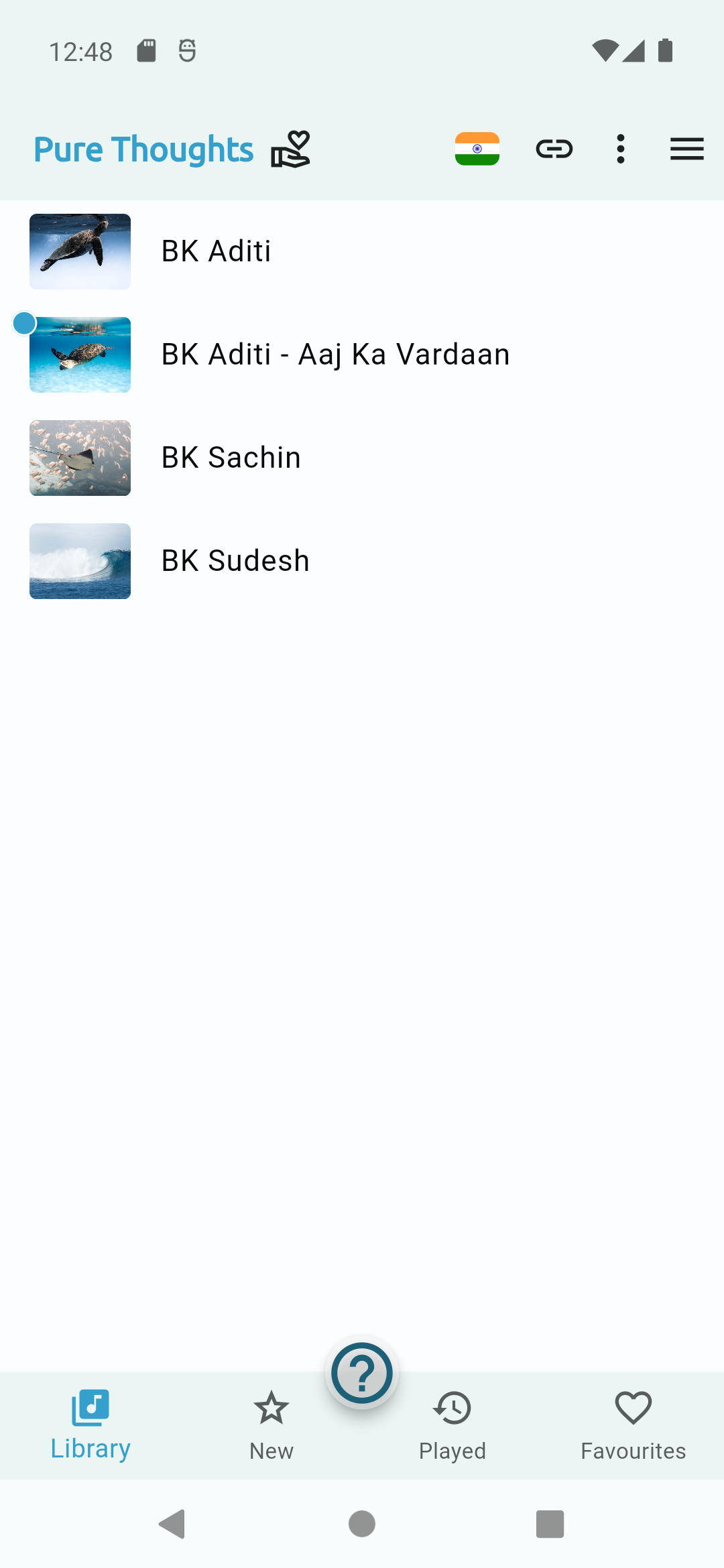Change language via the India flag

point(477,149)
